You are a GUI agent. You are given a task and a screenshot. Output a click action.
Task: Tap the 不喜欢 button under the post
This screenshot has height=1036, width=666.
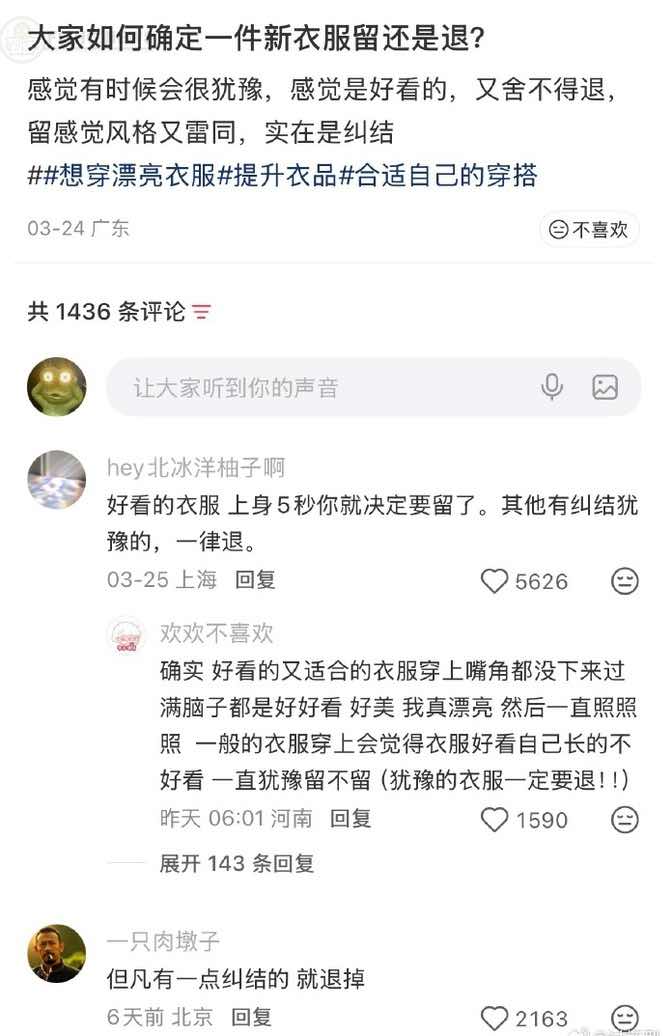pyautogui.click(x=589, y=229)
